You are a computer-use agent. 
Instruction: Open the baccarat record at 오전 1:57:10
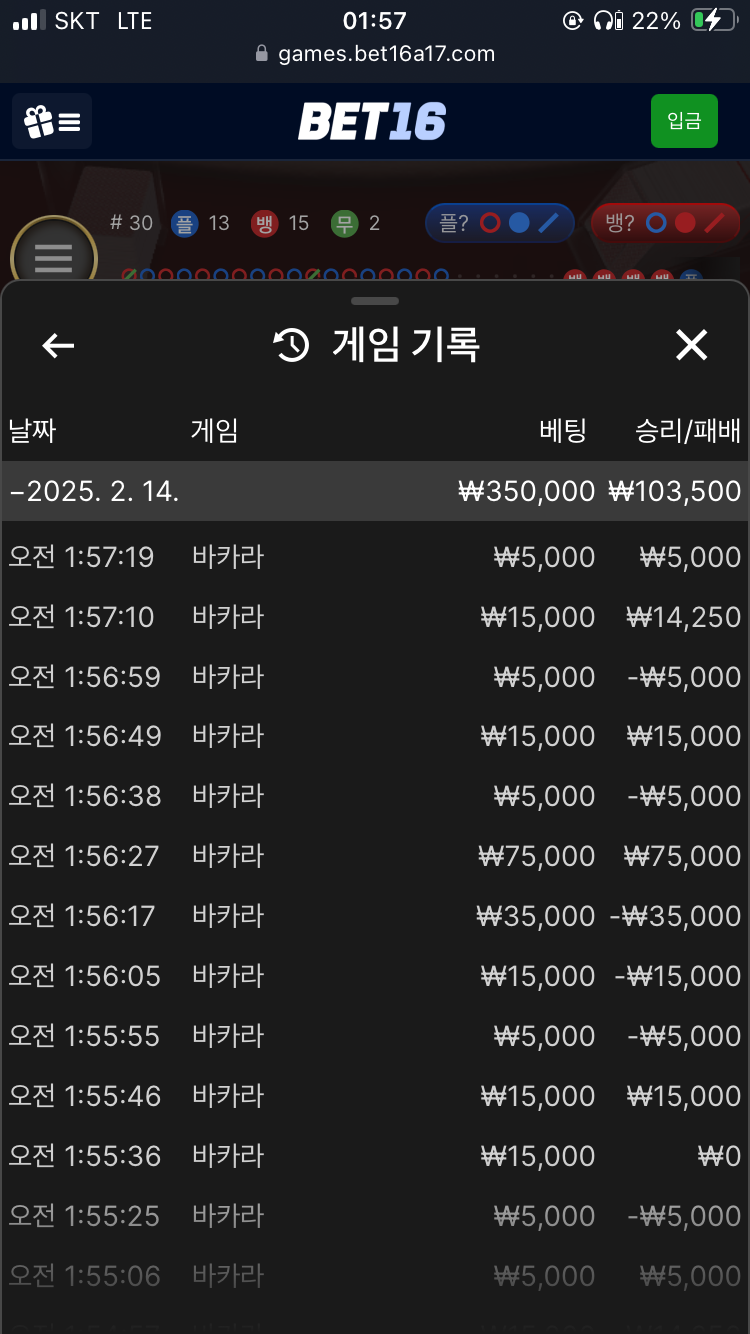pos(375,617)
